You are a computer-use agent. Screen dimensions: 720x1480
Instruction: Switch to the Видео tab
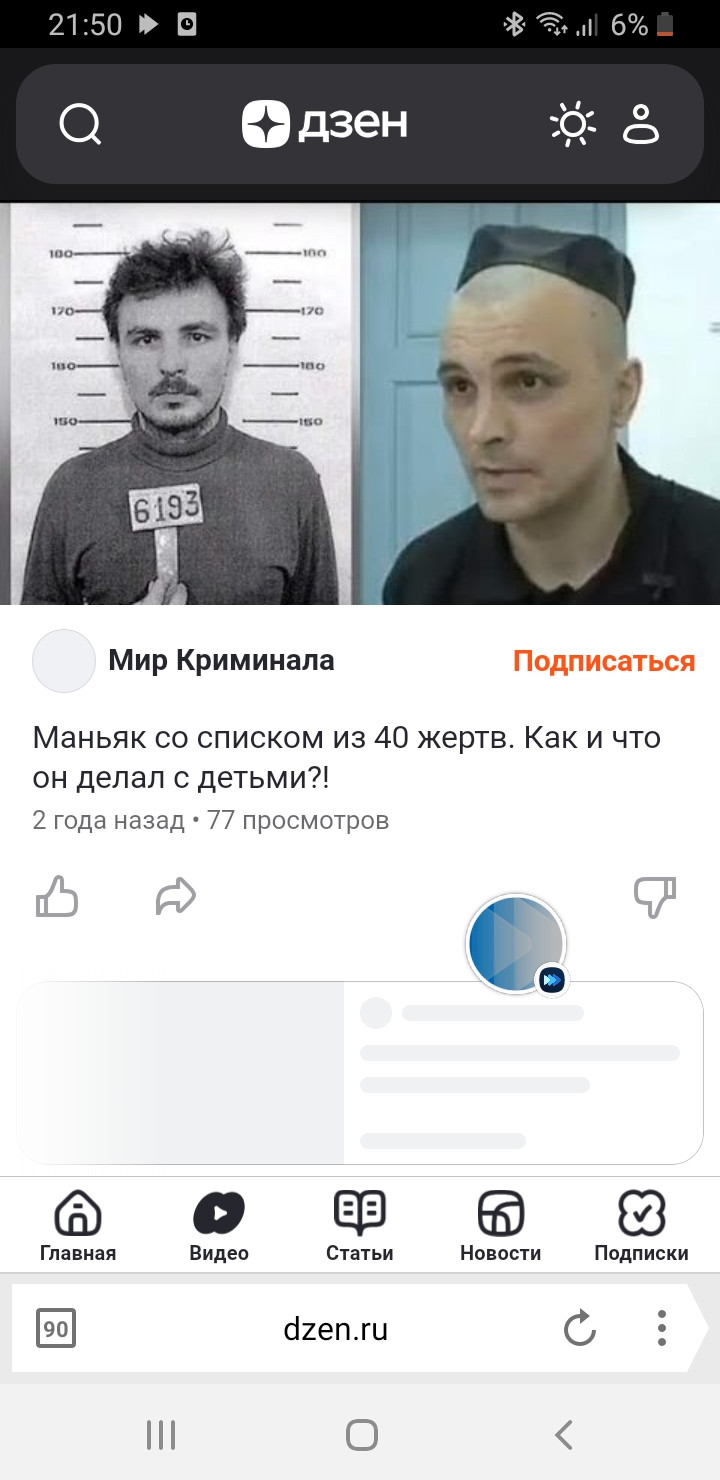[x=219, y=1226]
